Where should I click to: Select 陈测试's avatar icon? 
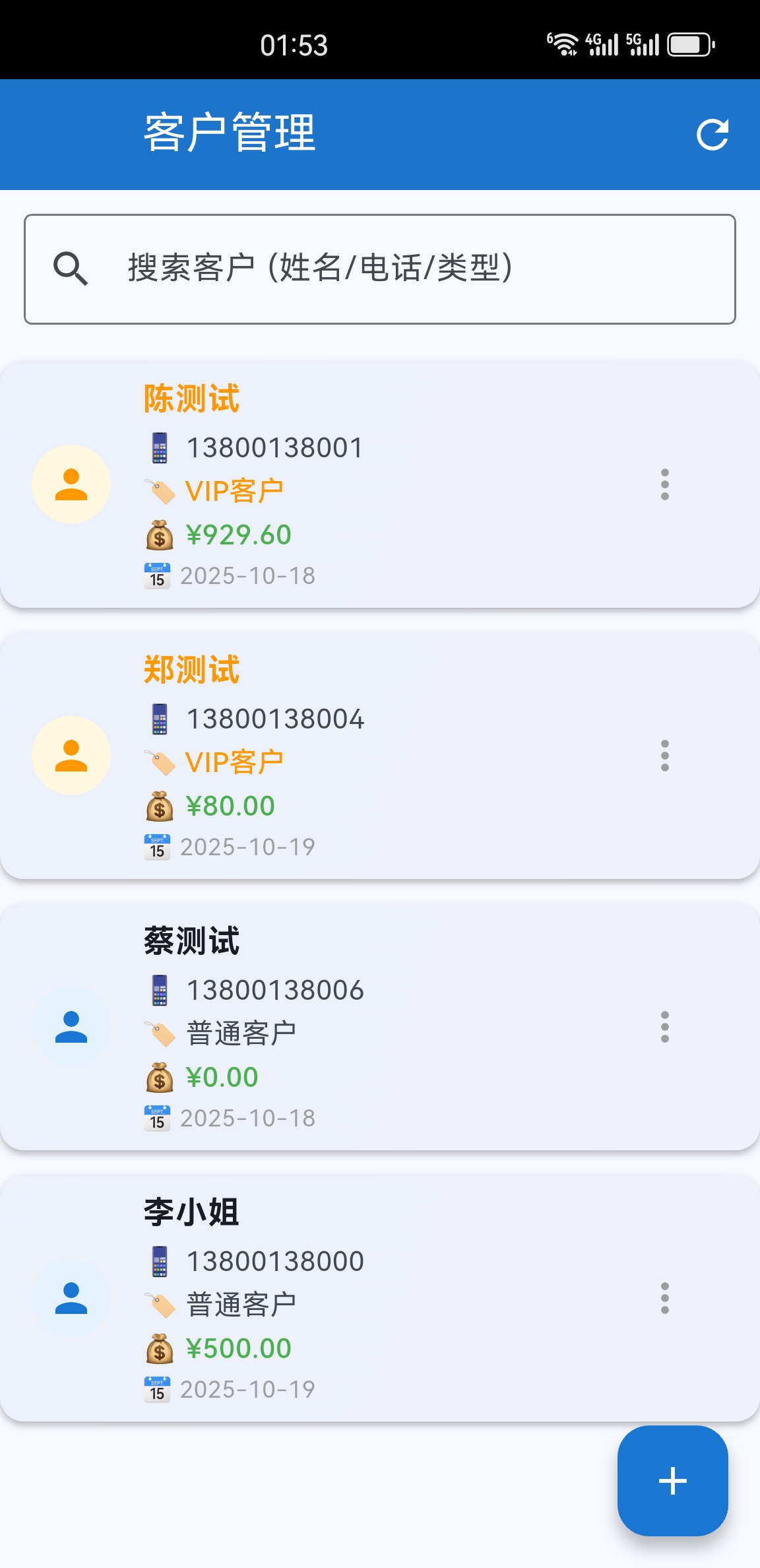pyautogui.click(x=71, y=484)
